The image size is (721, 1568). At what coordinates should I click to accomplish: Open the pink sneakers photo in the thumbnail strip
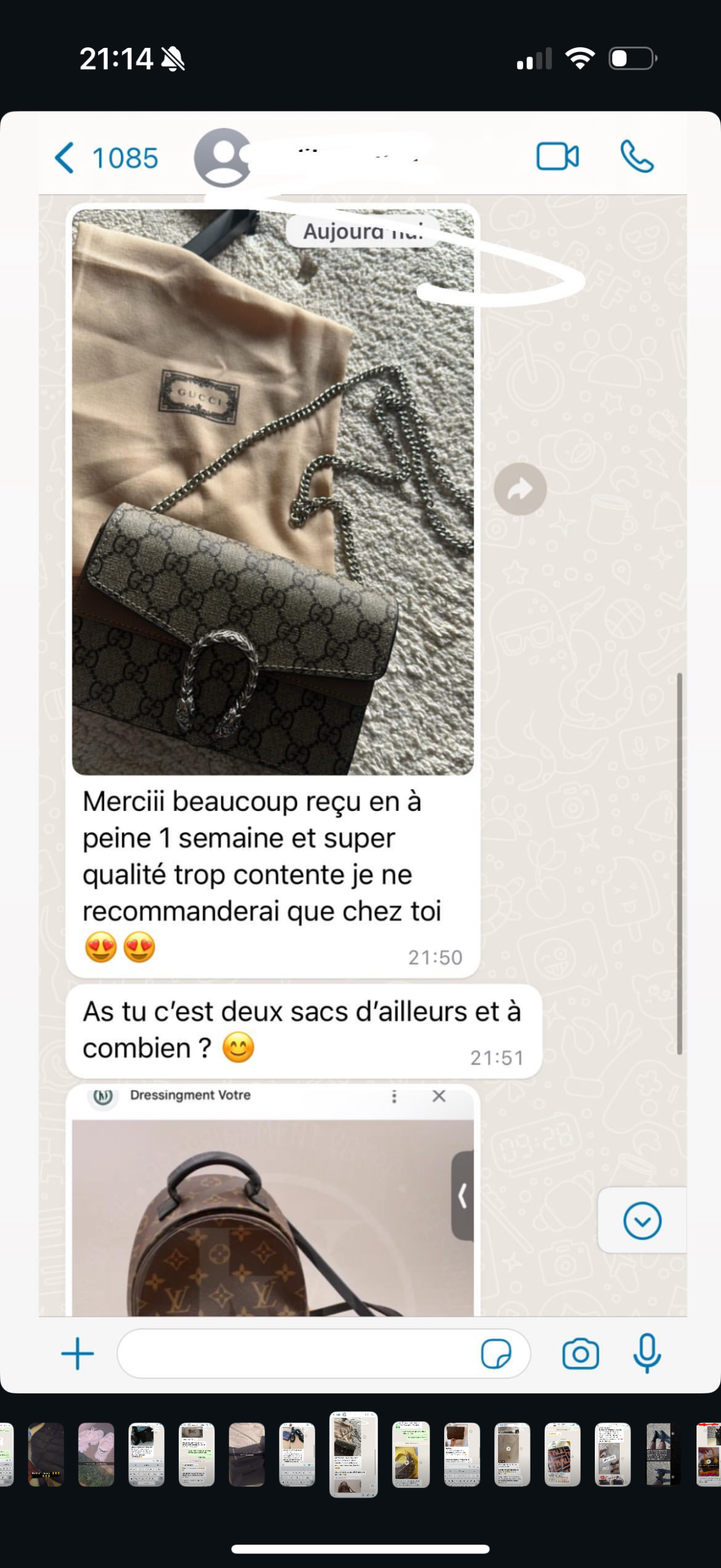(x=96, y=1454)
